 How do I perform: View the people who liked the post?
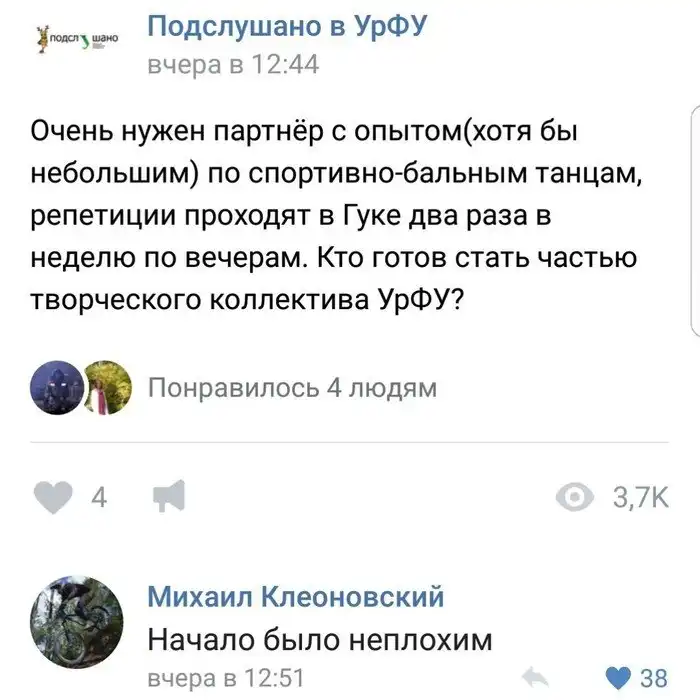tap(292, 388)
